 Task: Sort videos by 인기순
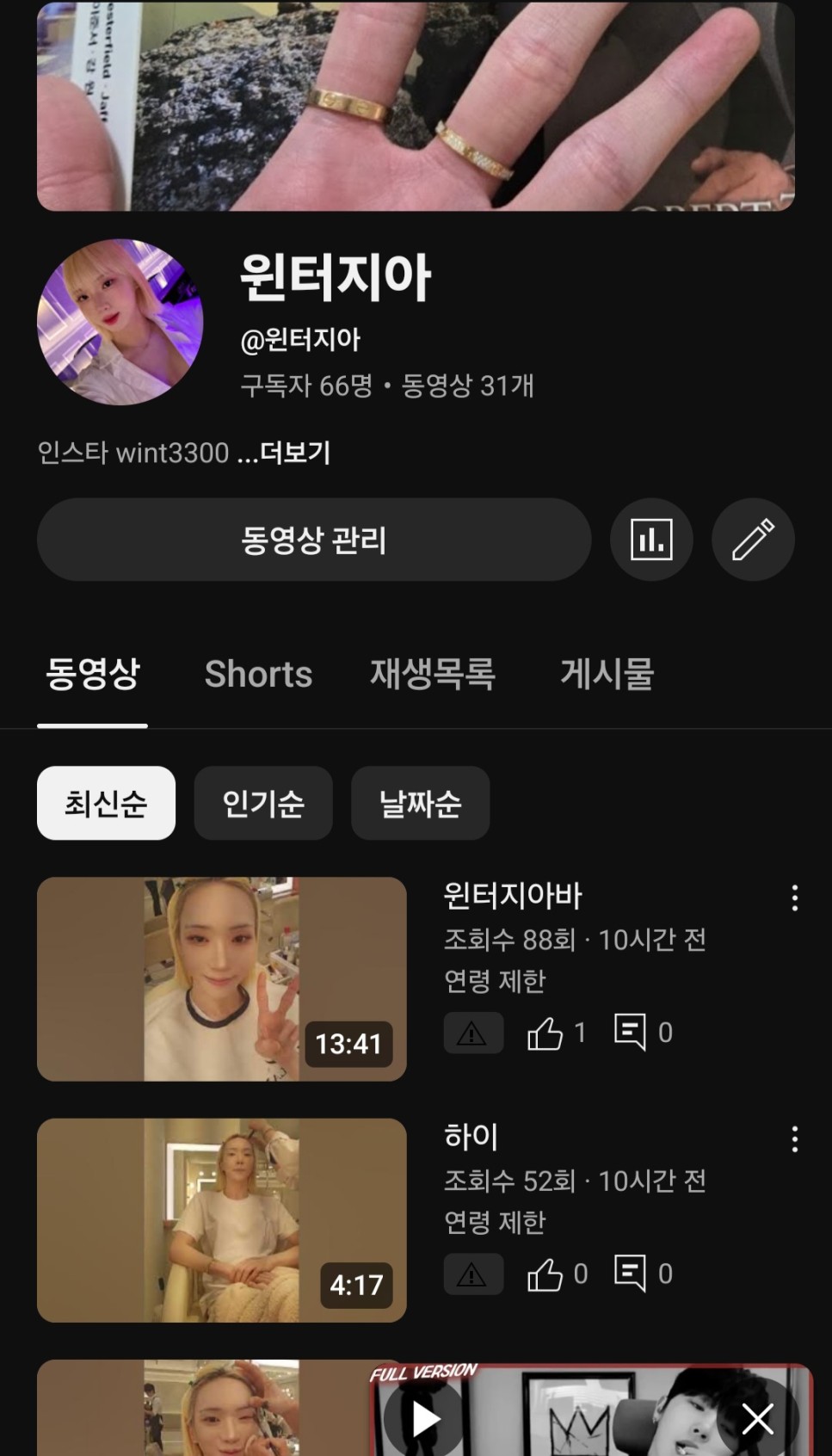tap(263, 803)
